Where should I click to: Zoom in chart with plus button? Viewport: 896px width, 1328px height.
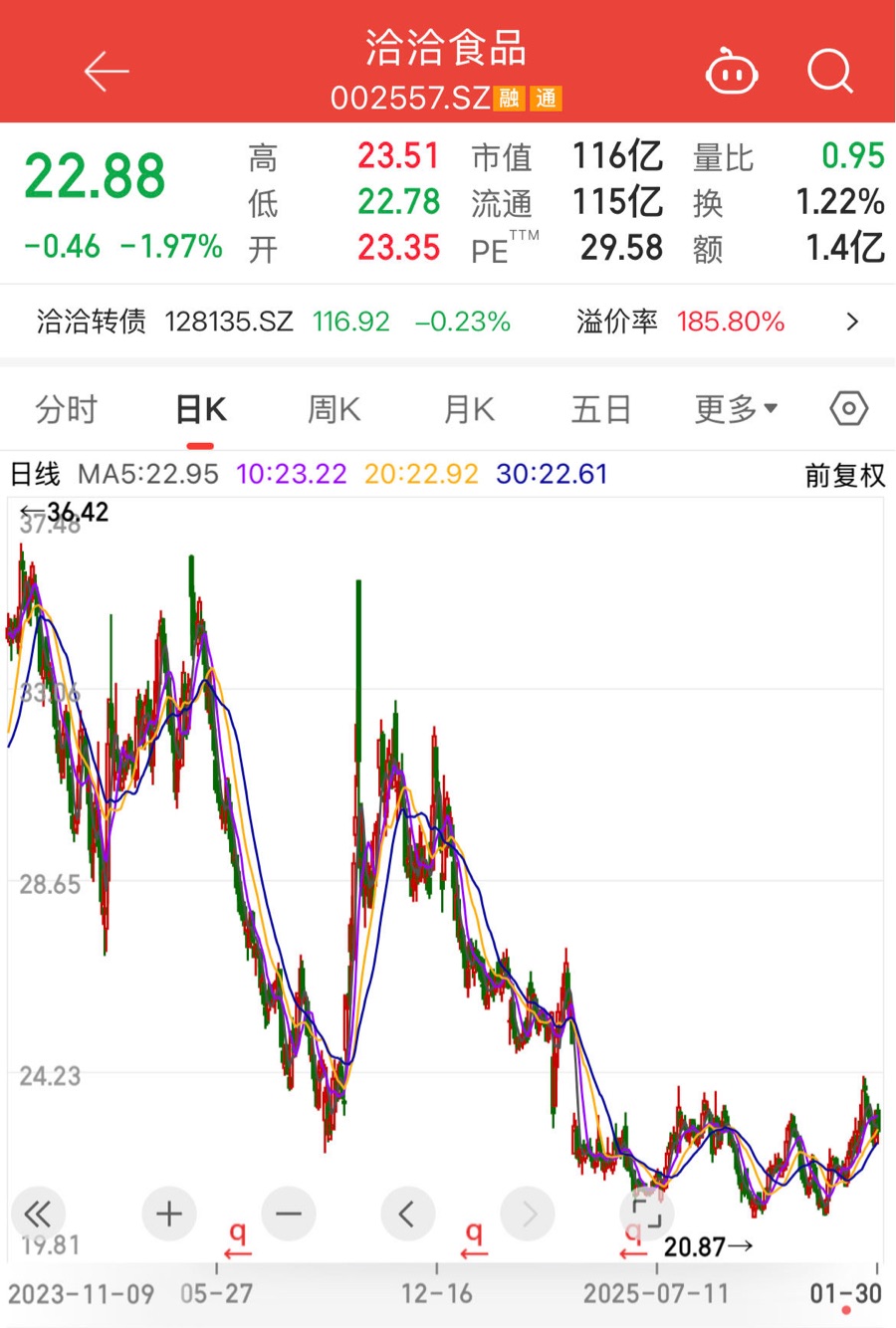pos(169,1214)
